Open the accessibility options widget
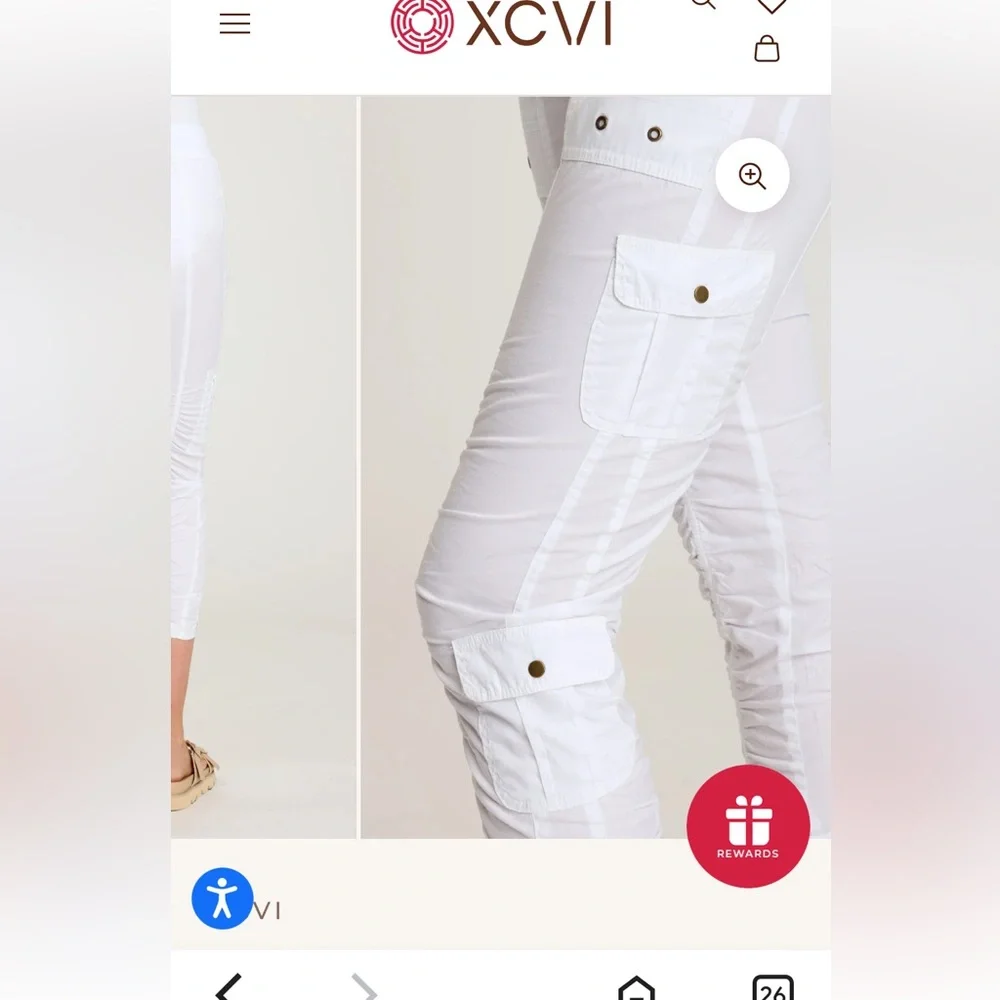 (x=222, y=898)
